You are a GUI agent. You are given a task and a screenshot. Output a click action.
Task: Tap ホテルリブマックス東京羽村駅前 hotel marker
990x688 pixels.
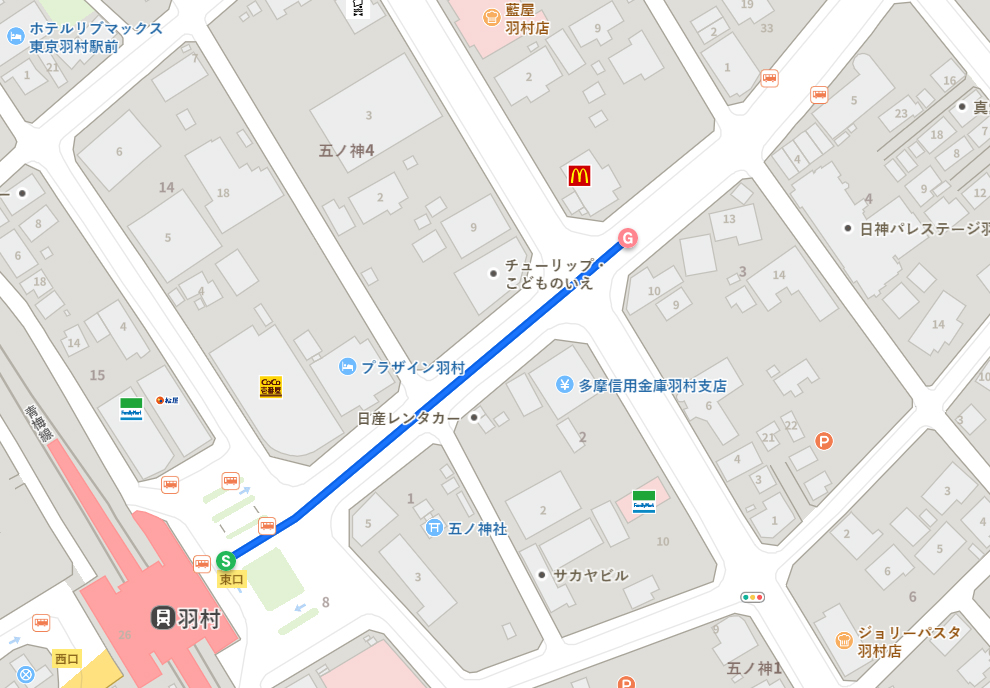(15, 36)
